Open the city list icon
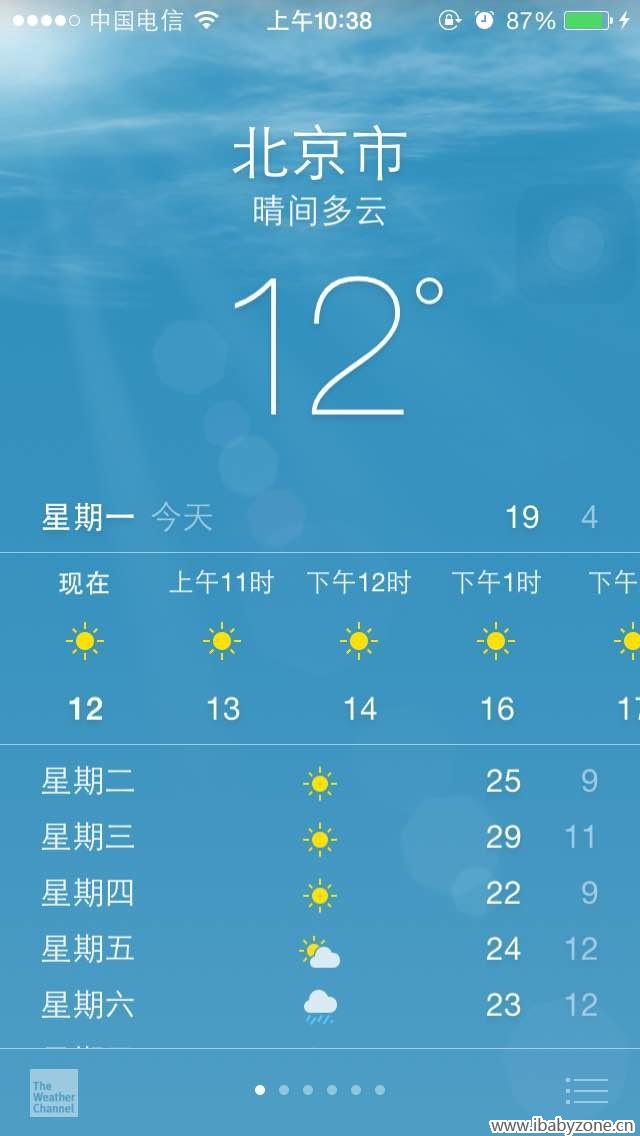Viewport: 640px width, 1136px height. (586, 1090)
